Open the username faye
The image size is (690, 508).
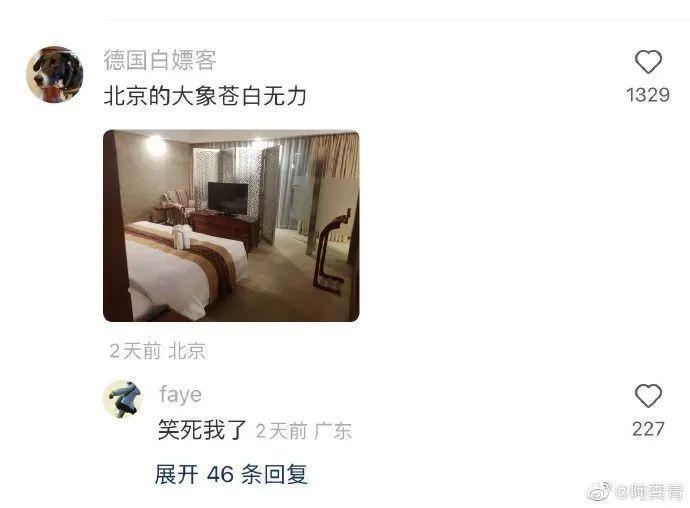click(180, 394)
